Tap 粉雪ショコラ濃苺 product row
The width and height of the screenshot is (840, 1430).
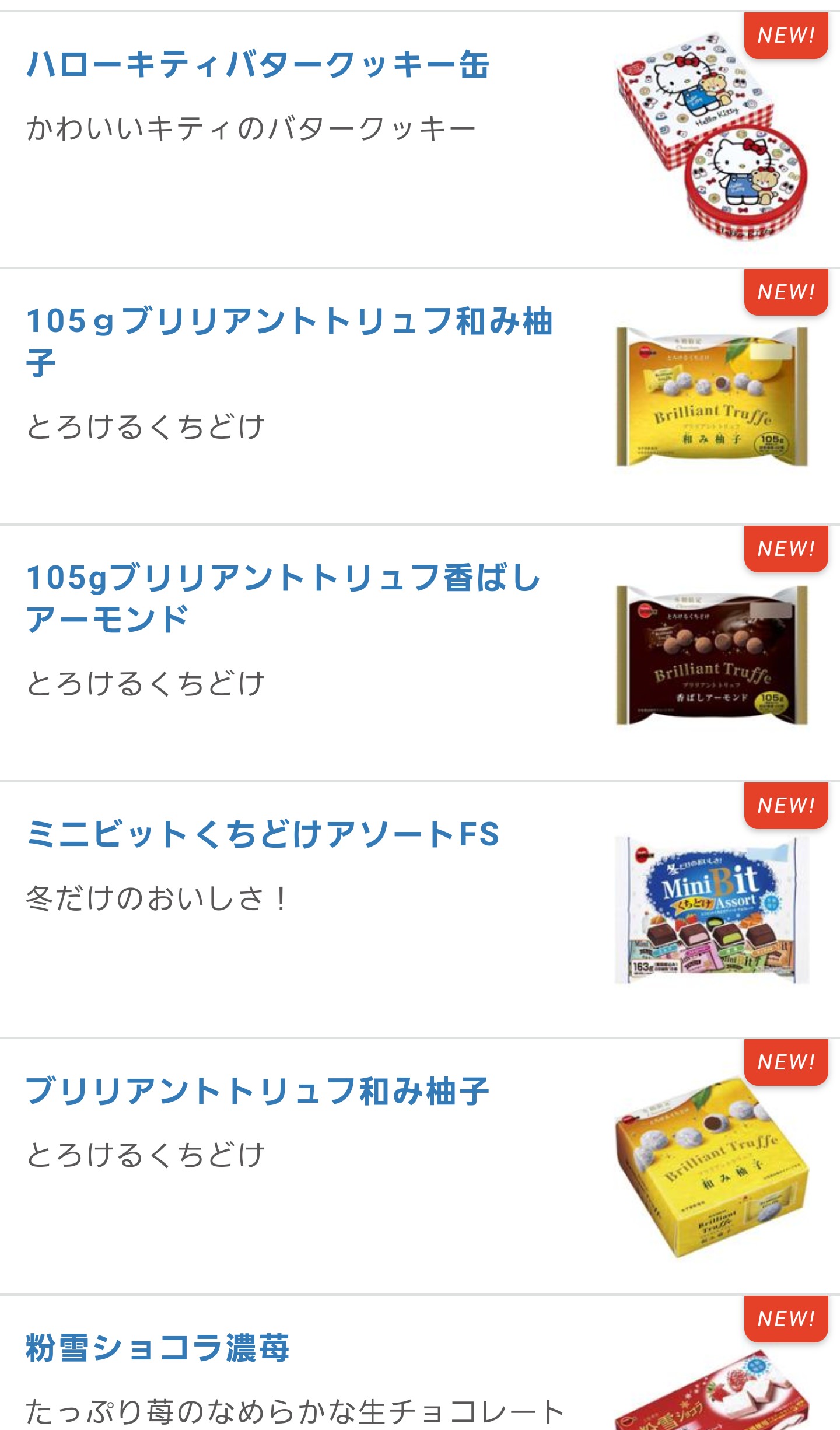[x=157, y=1348]
